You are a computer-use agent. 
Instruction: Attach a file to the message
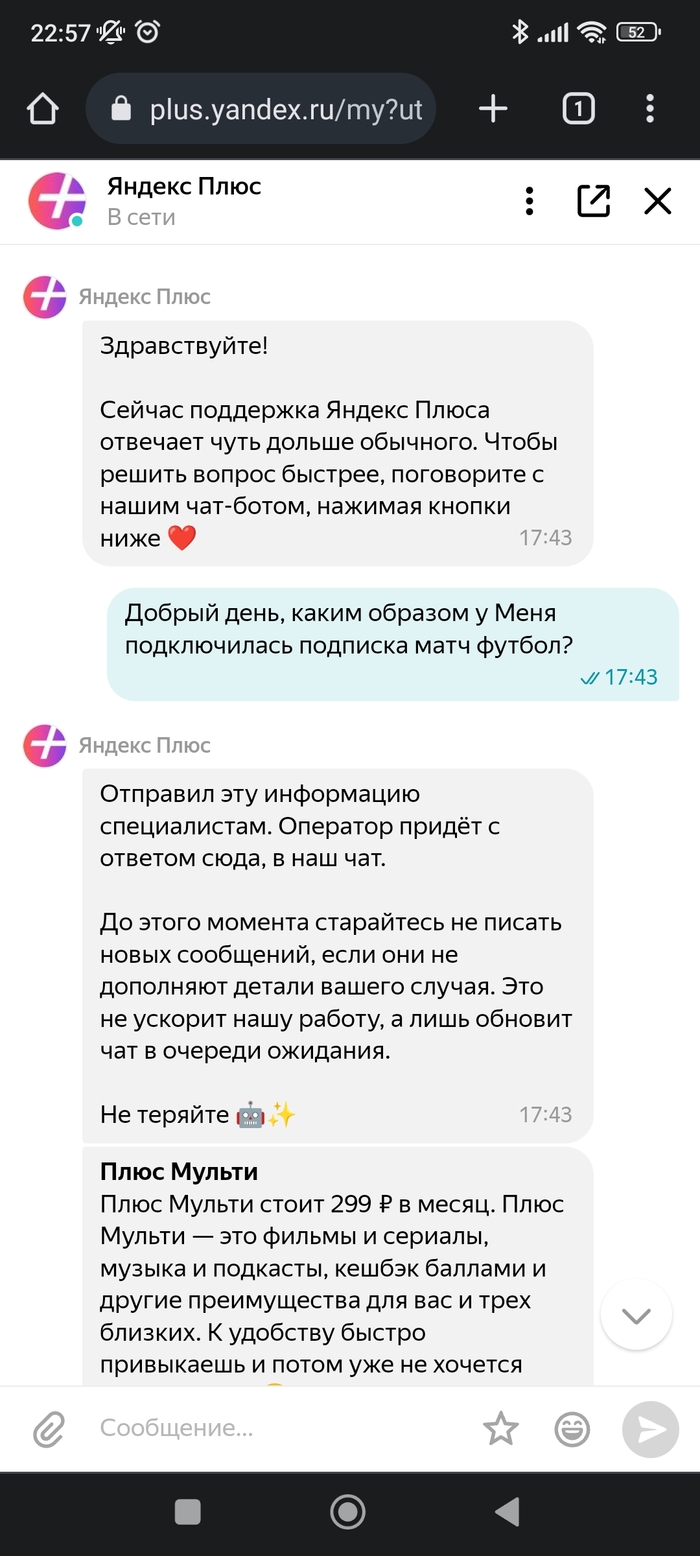tap(49, 1429)
